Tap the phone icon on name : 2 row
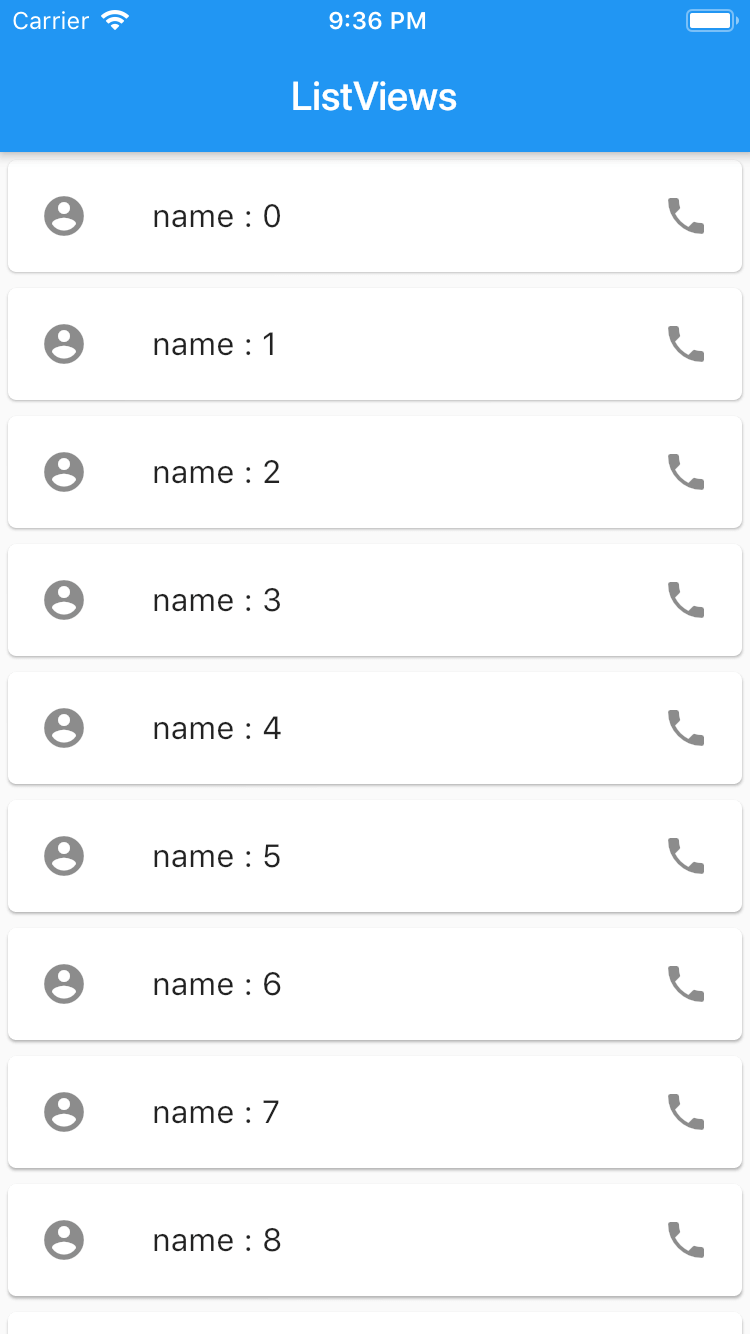750x1334 pixels. 686,472
